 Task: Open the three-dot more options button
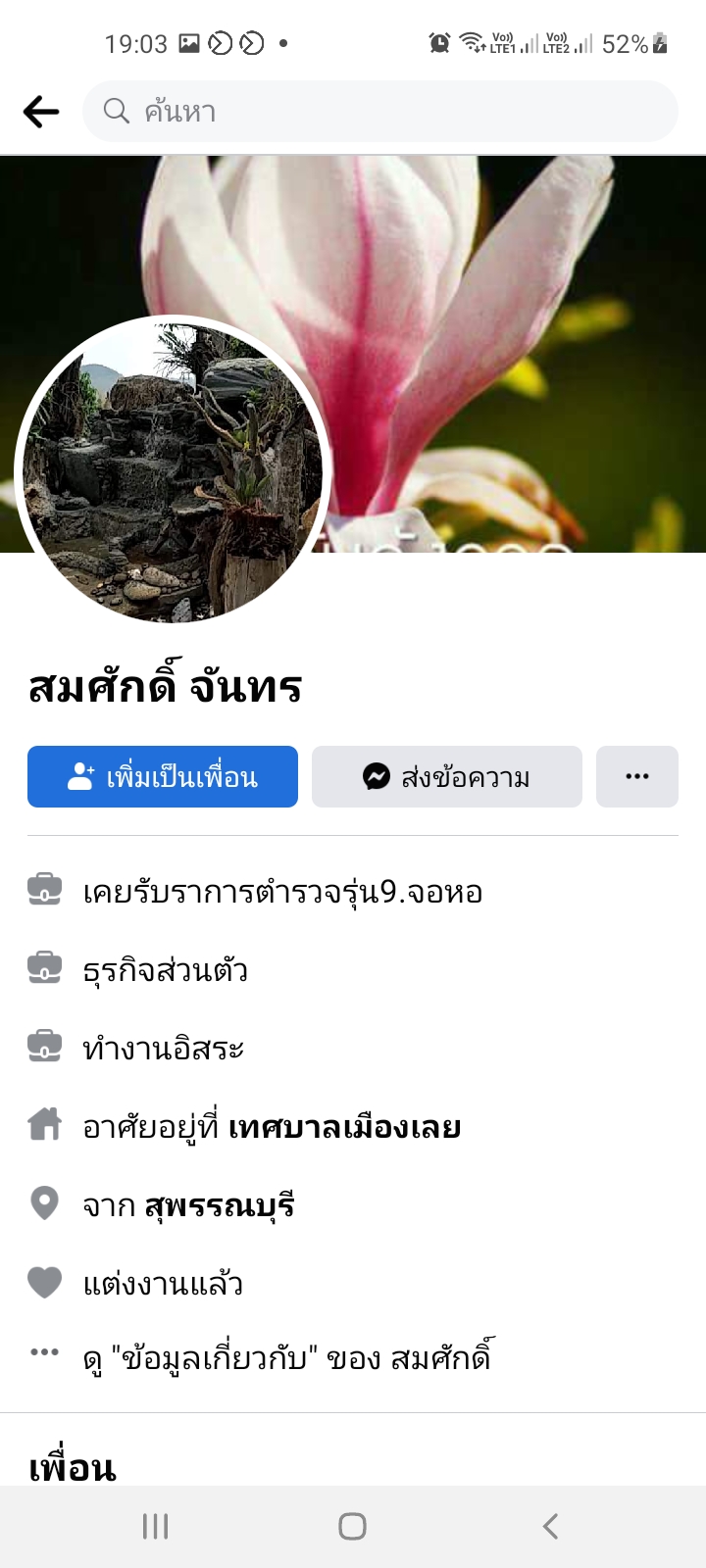pos(637,777)
